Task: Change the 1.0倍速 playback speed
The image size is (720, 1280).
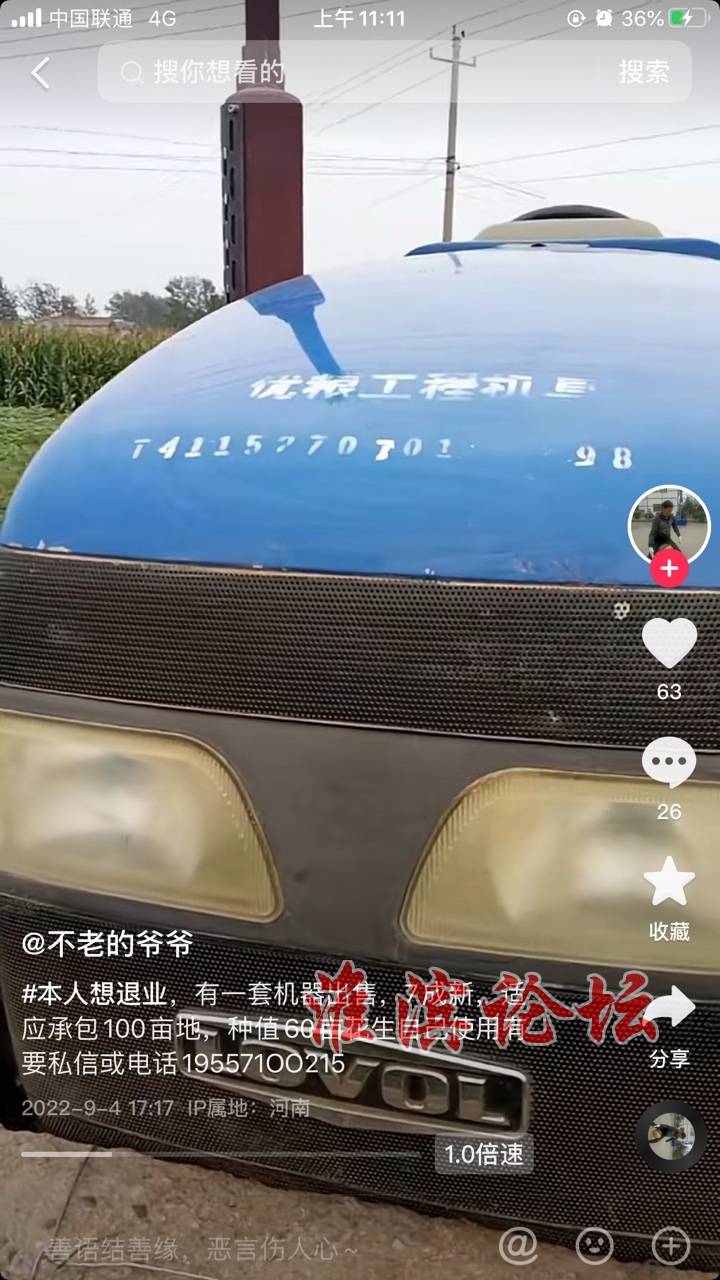Action: click(x=484, y=1154)
